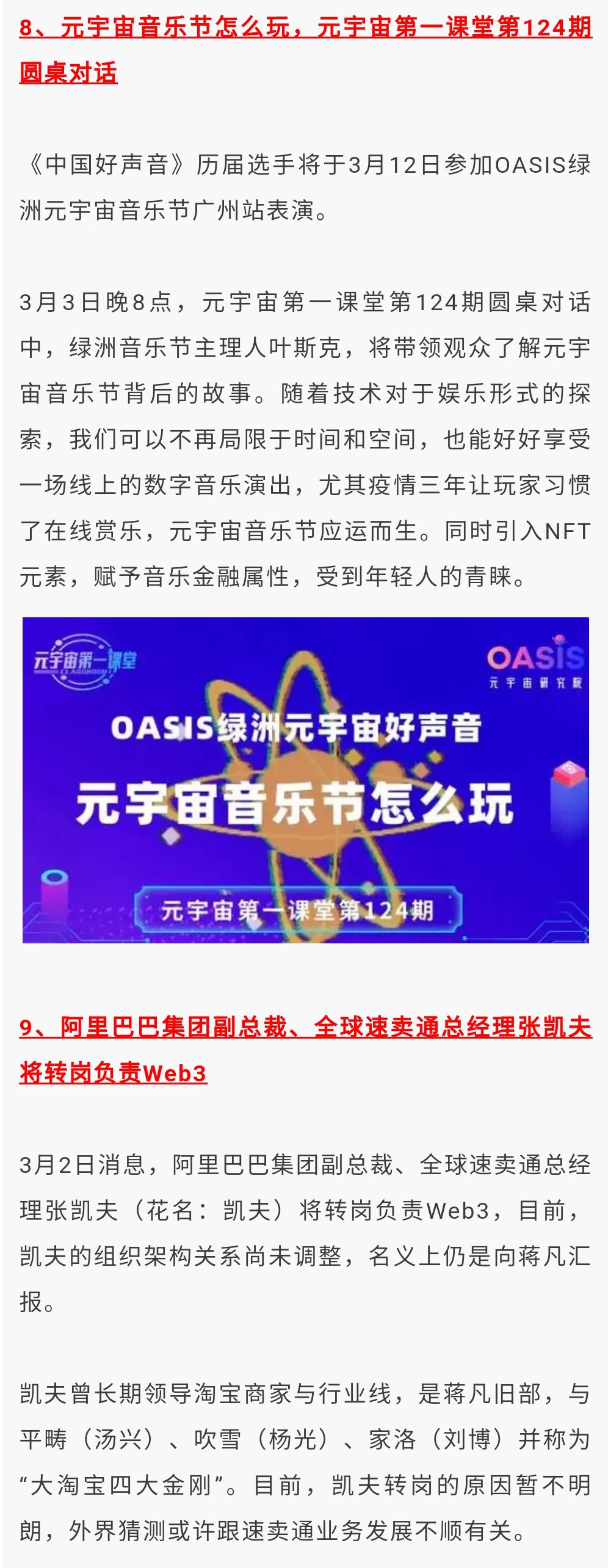Open the link about 阿里巴巴副总裁张凯夫转岗Web3
Image resolution: width=608 pixels, height=1568 pixels.
(305, 1026)
